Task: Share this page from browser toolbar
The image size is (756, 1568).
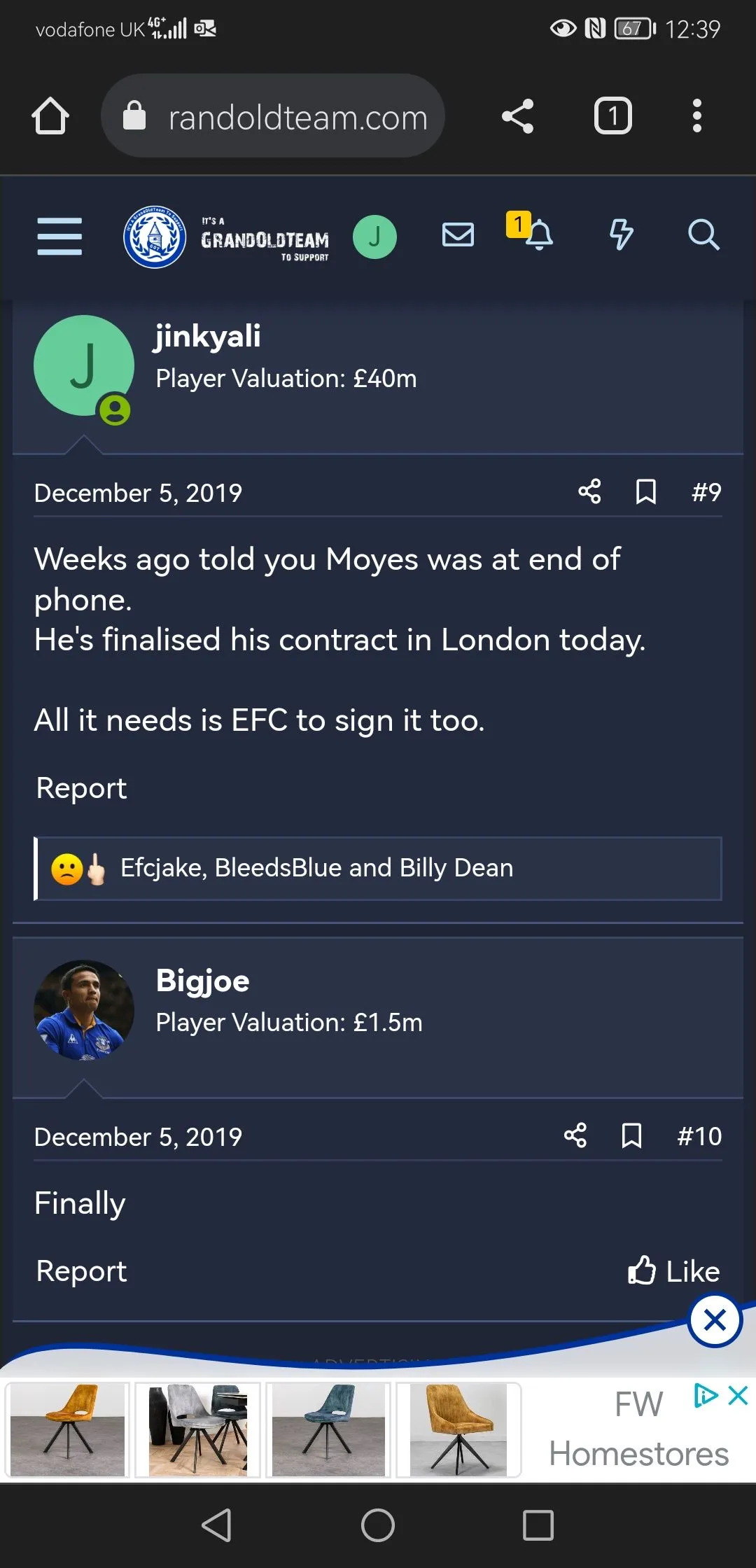Action: pos(518,116)
